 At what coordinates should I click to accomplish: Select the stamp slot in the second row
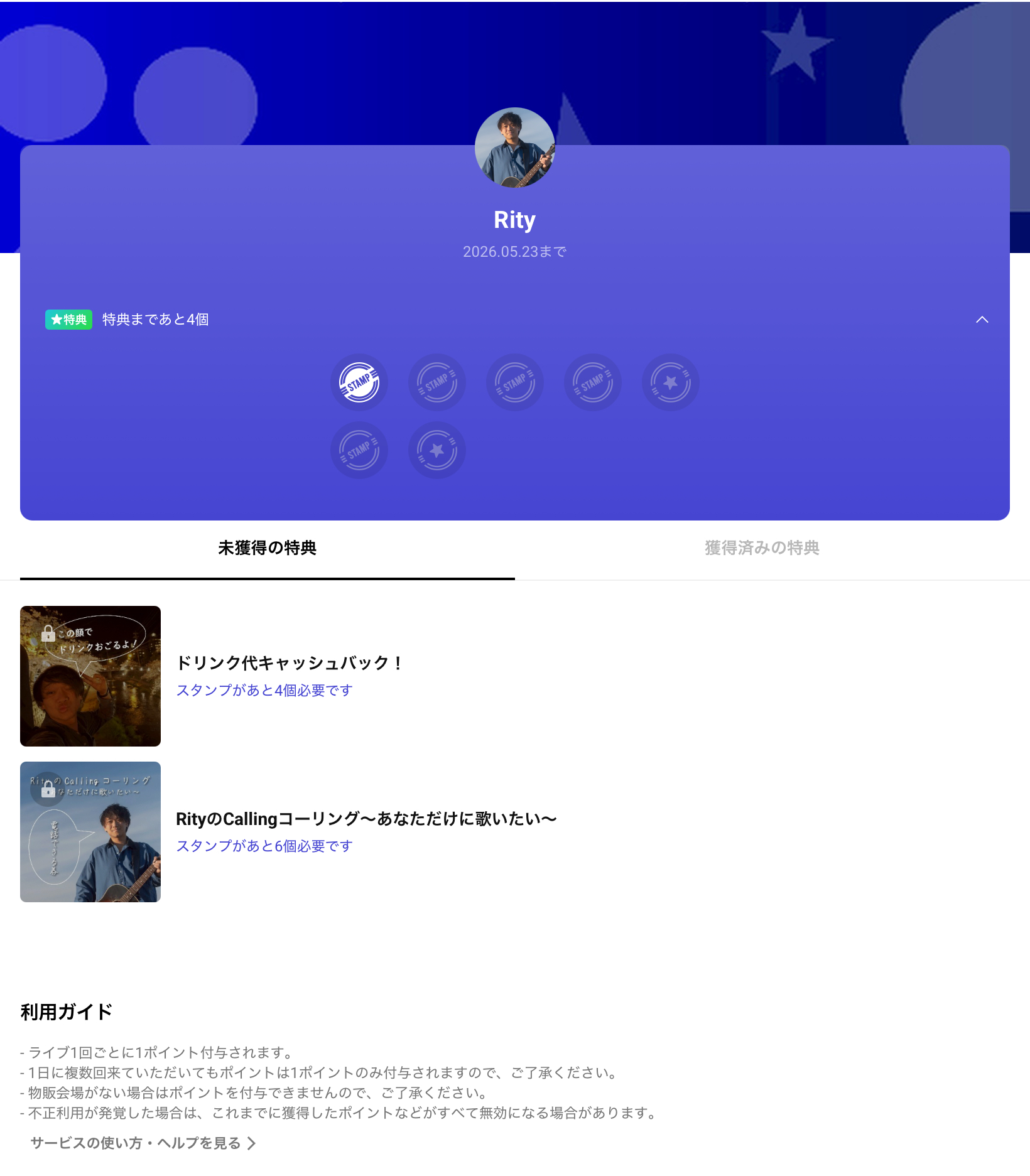pos(359,450)
